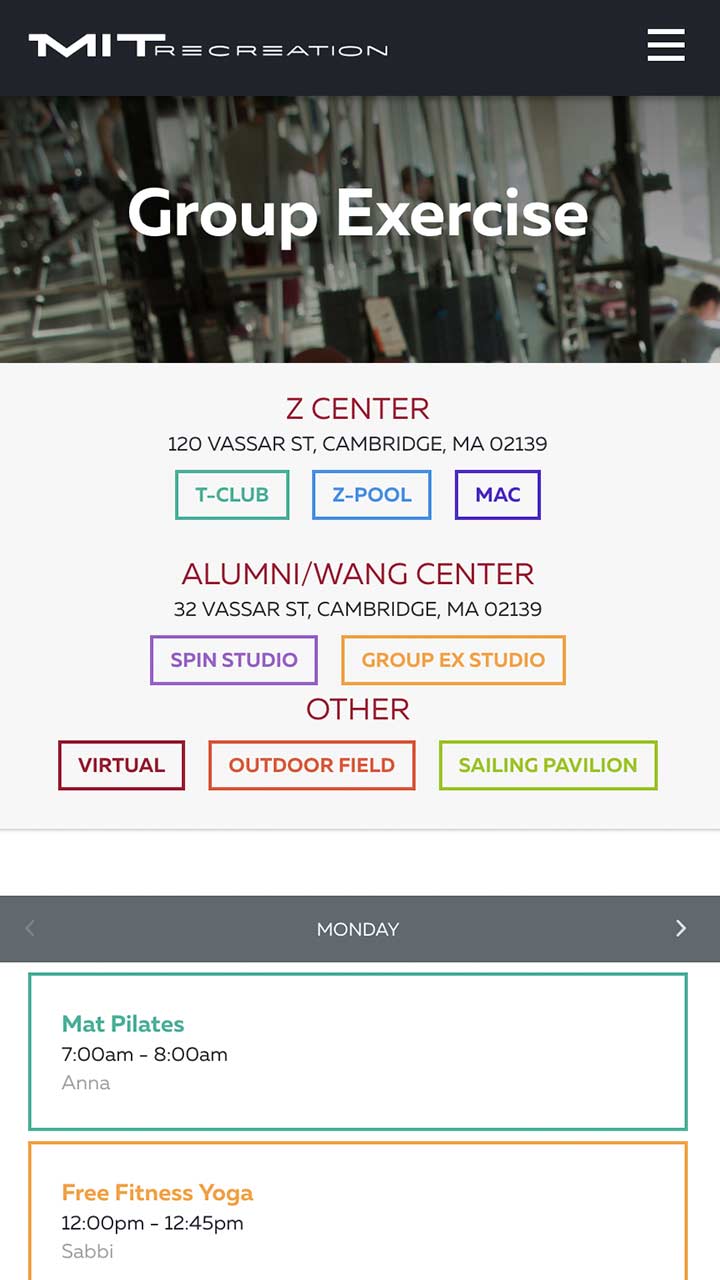Show Virtual classes only
The height and width of the screenshot is (1280, 720).
121,765
